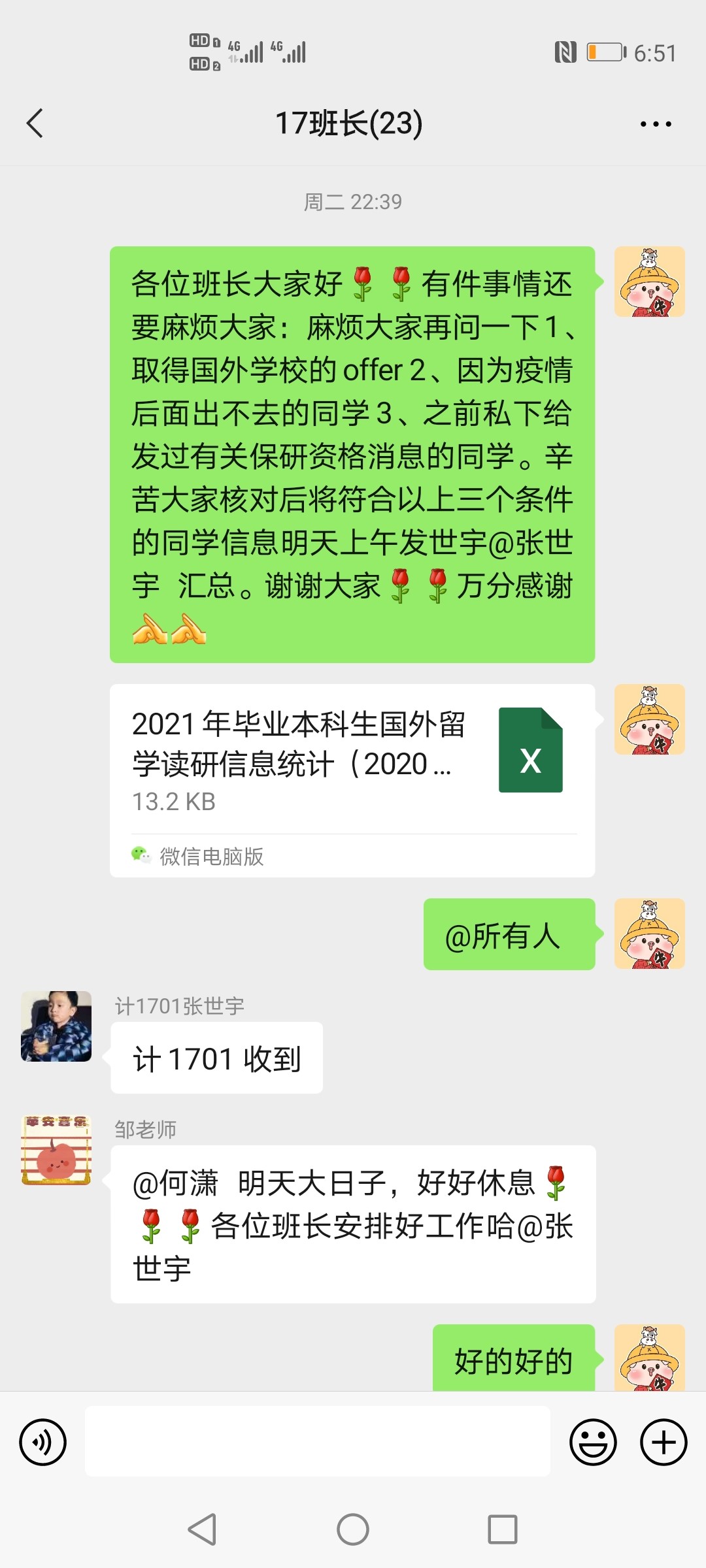Viewport: 706px width, 1568px height.
Task: View 计1701张世宇's profile avatar
Action: pos(56,1026)
